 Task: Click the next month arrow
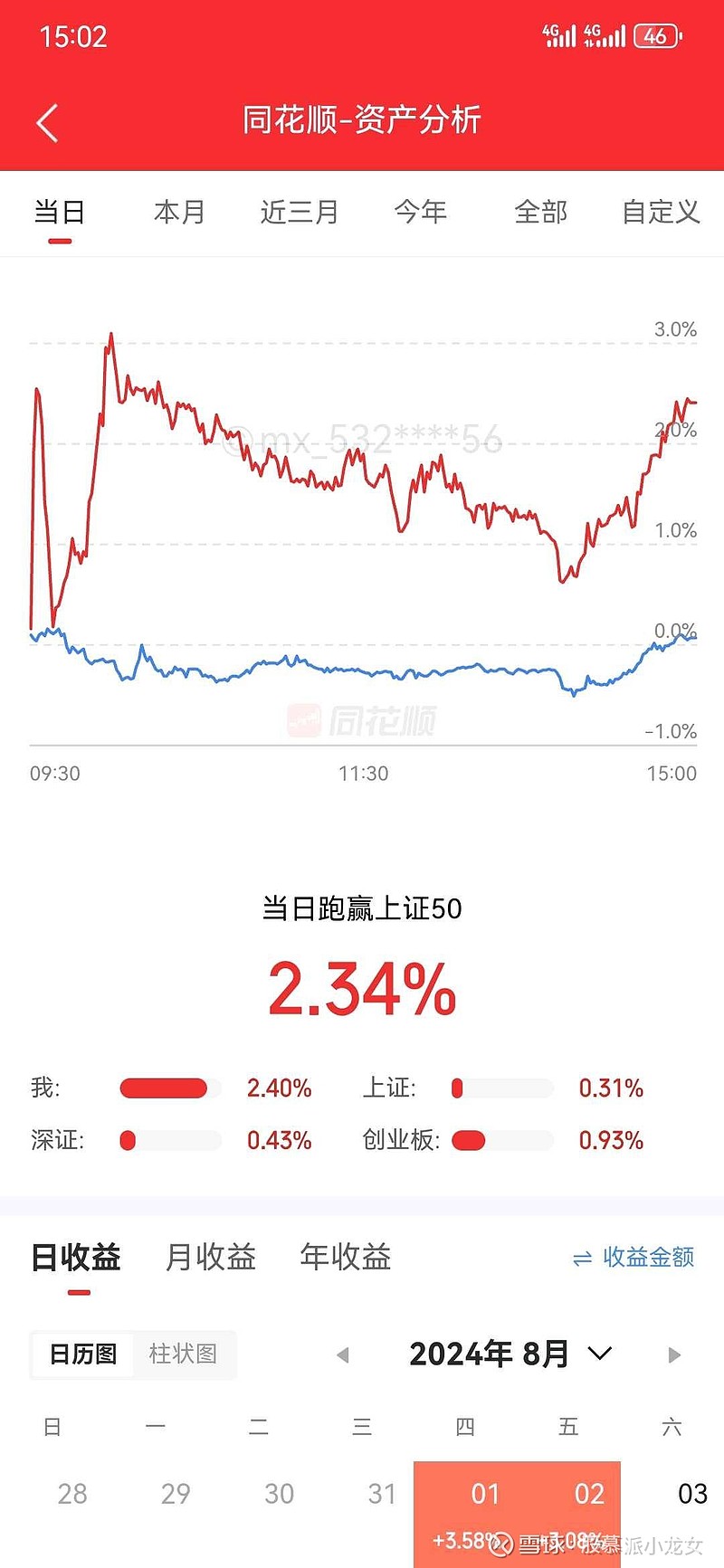pos(674,1354)
